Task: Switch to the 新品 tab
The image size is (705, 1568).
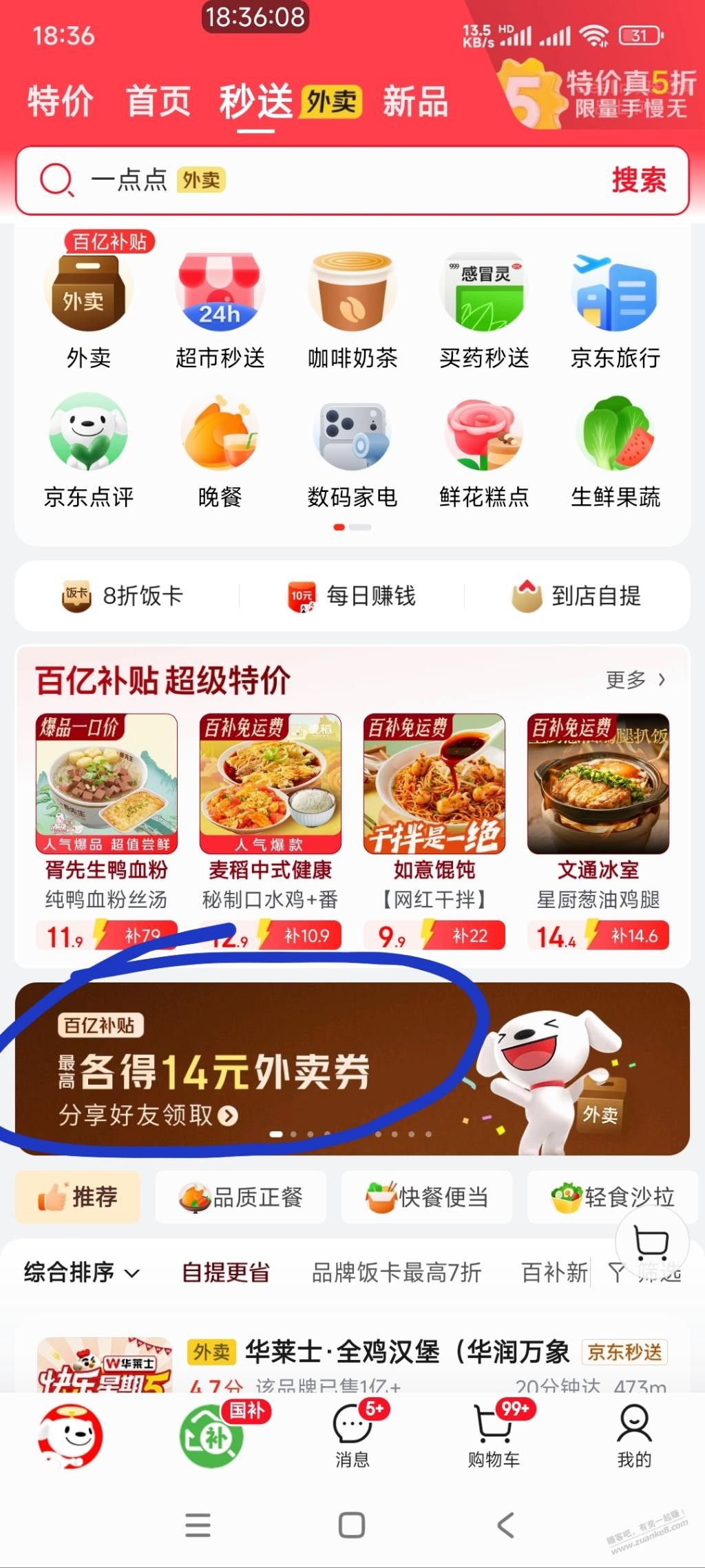Action: [415, 101]
